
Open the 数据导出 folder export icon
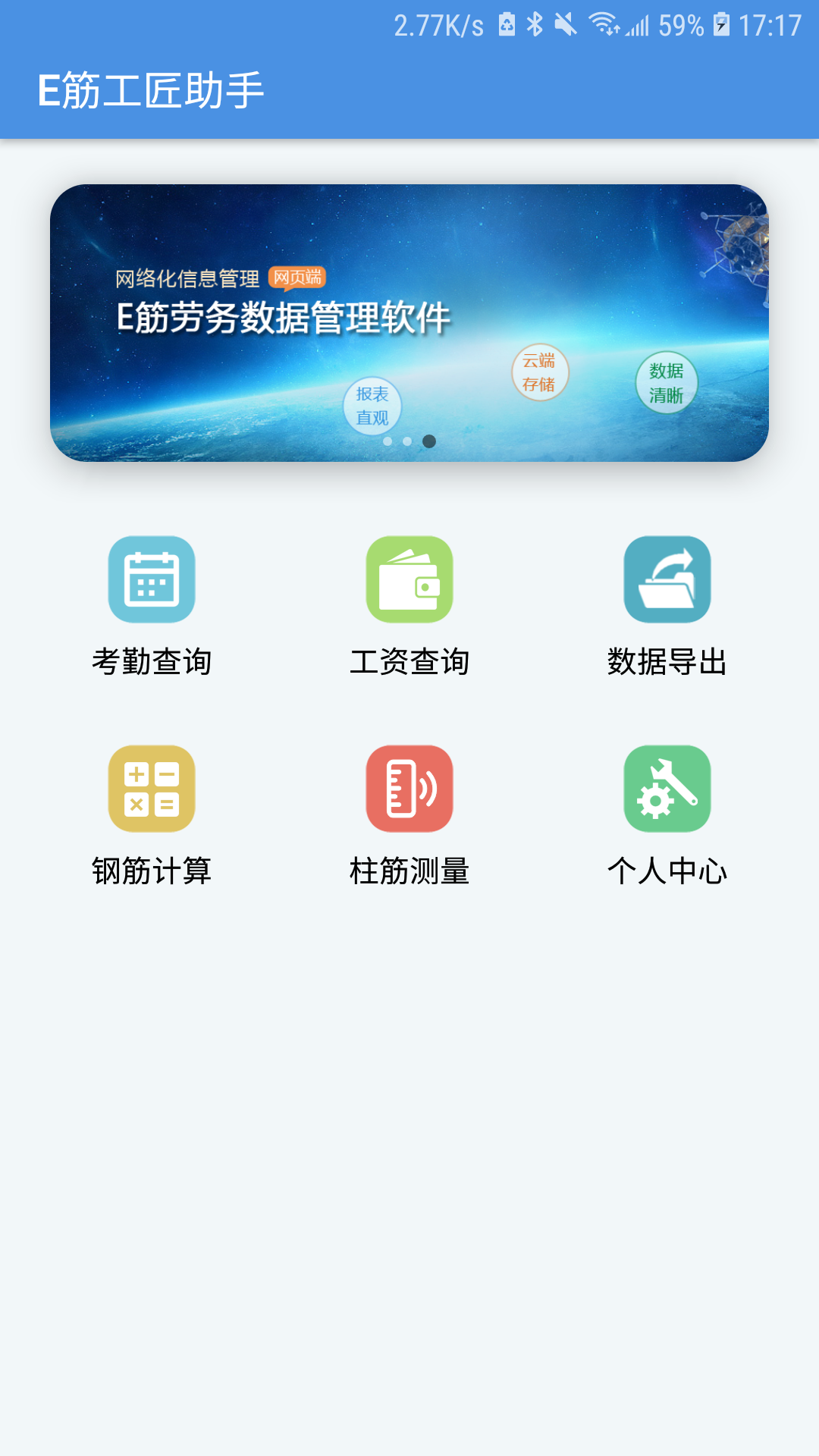click(667, 580)
